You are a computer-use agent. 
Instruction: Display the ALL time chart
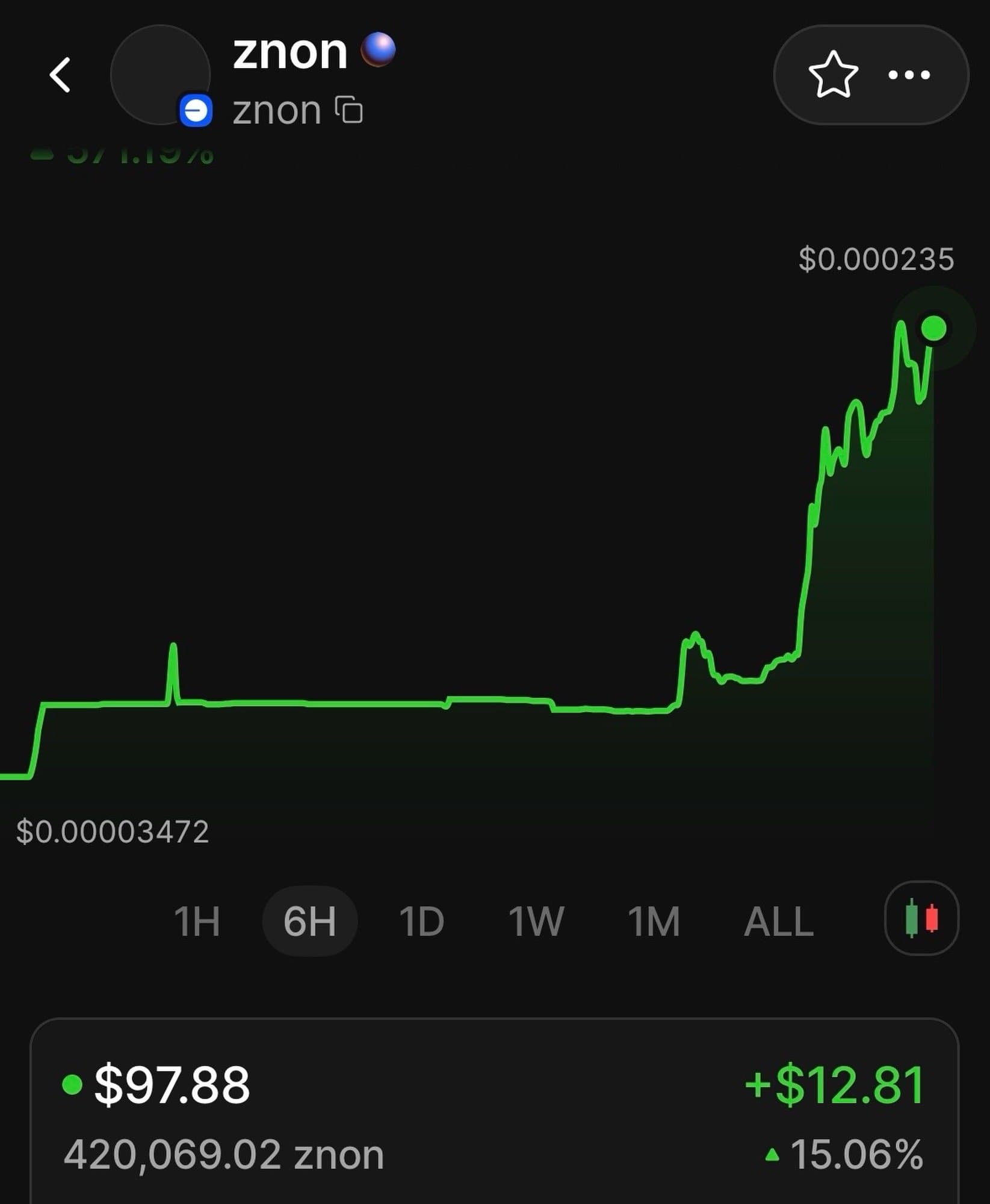[x=779, y=921]
